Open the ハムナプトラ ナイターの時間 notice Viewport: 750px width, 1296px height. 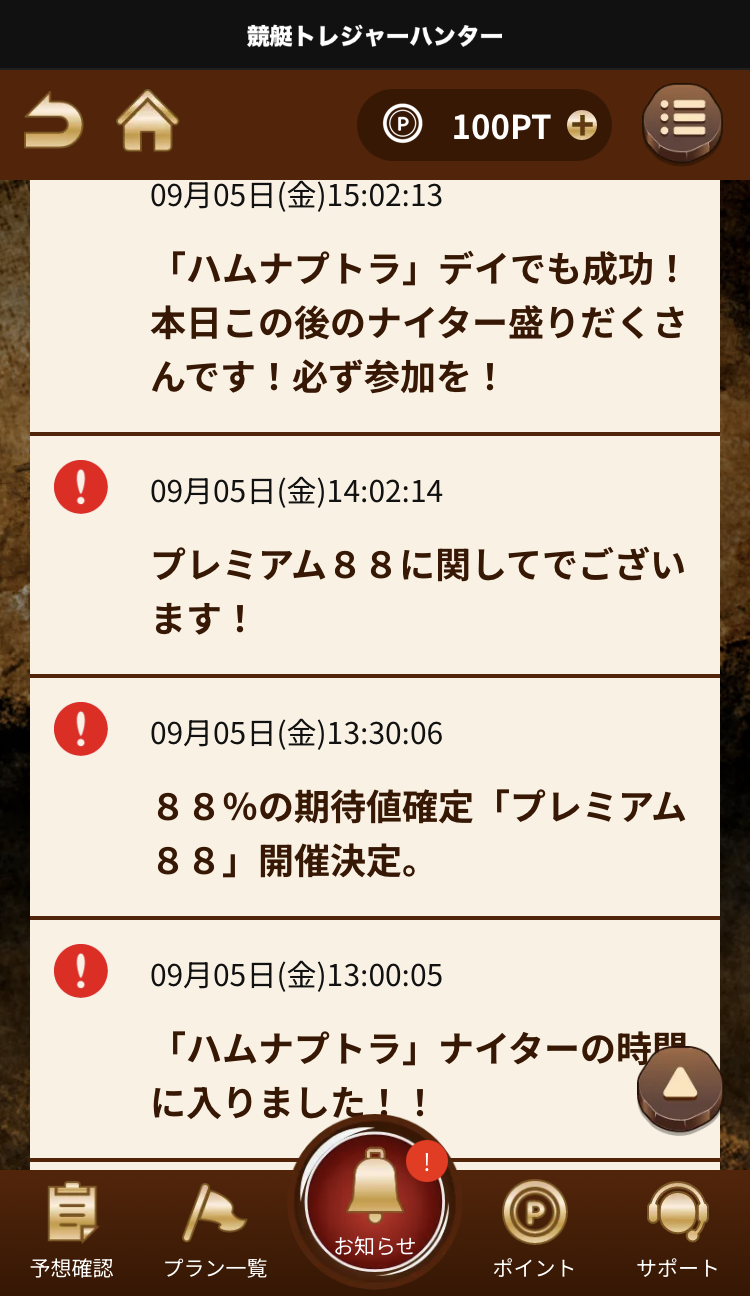(375, 1039)
